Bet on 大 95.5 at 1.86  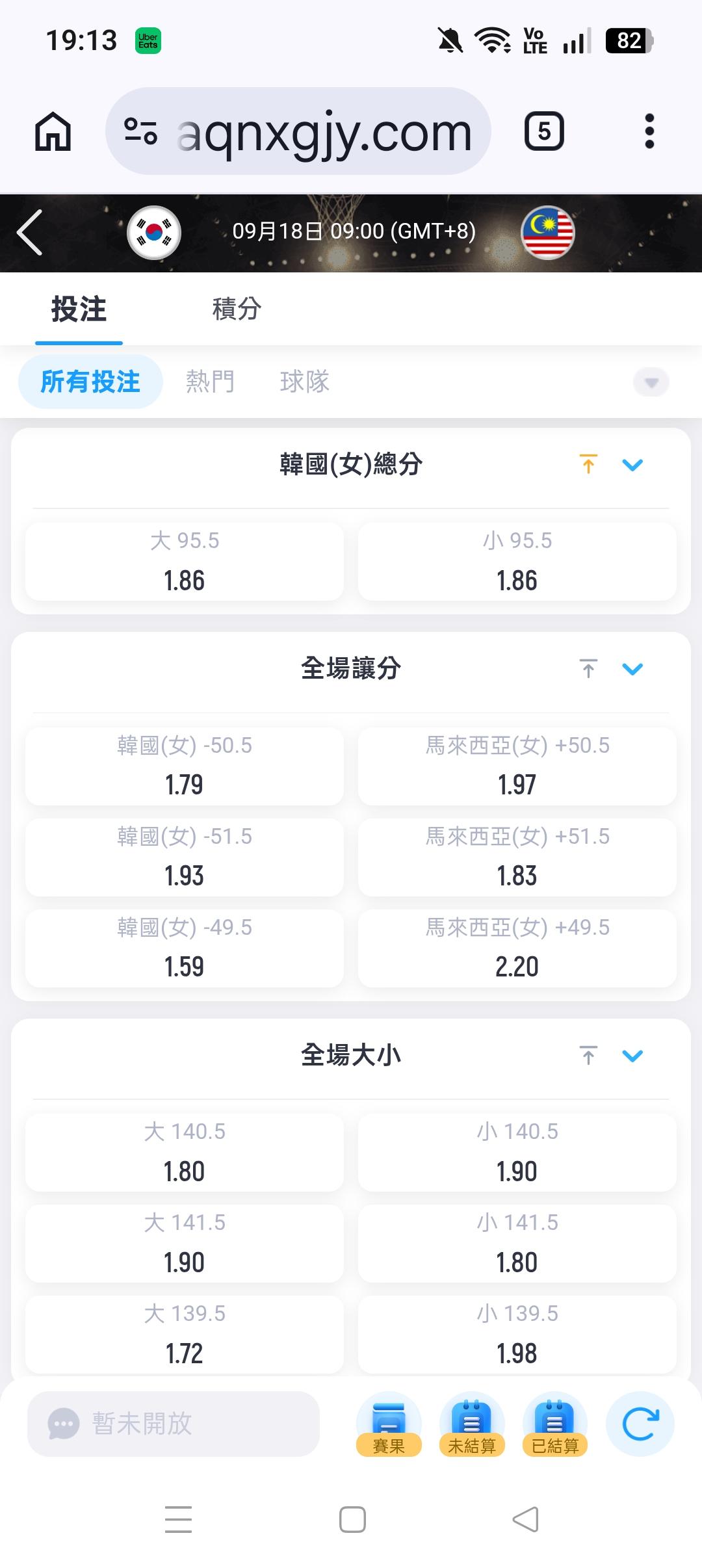click(185, 562)
